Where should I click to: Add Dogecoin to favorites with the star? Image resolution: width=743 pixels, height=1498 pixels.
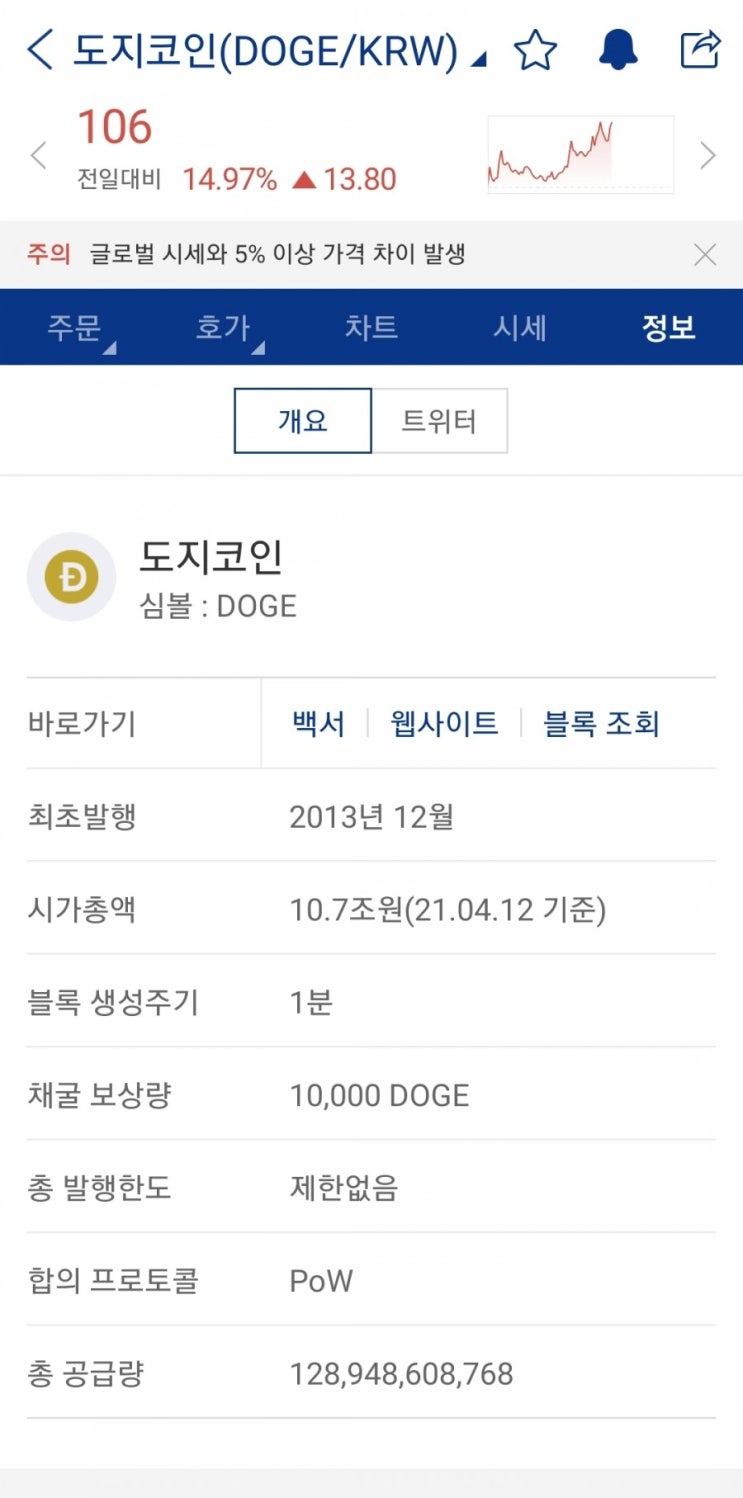(535, 50)
